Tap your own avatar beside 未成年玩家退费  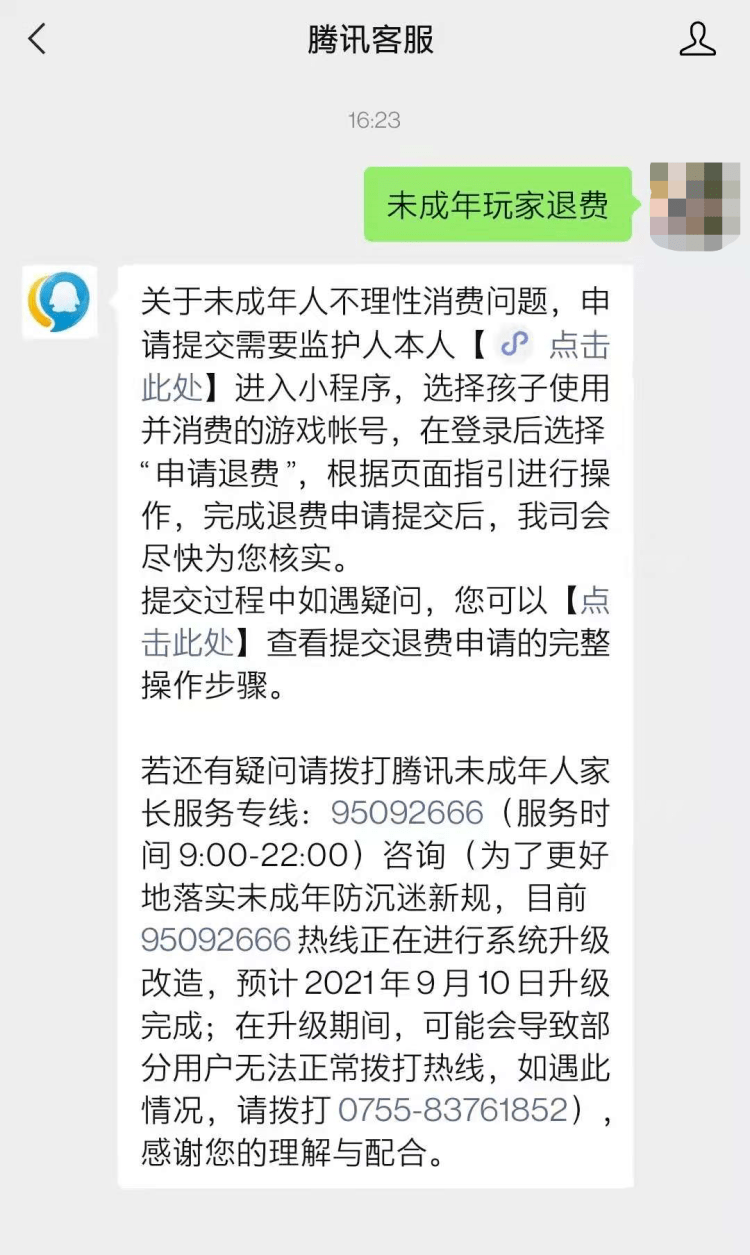[695, 205]
